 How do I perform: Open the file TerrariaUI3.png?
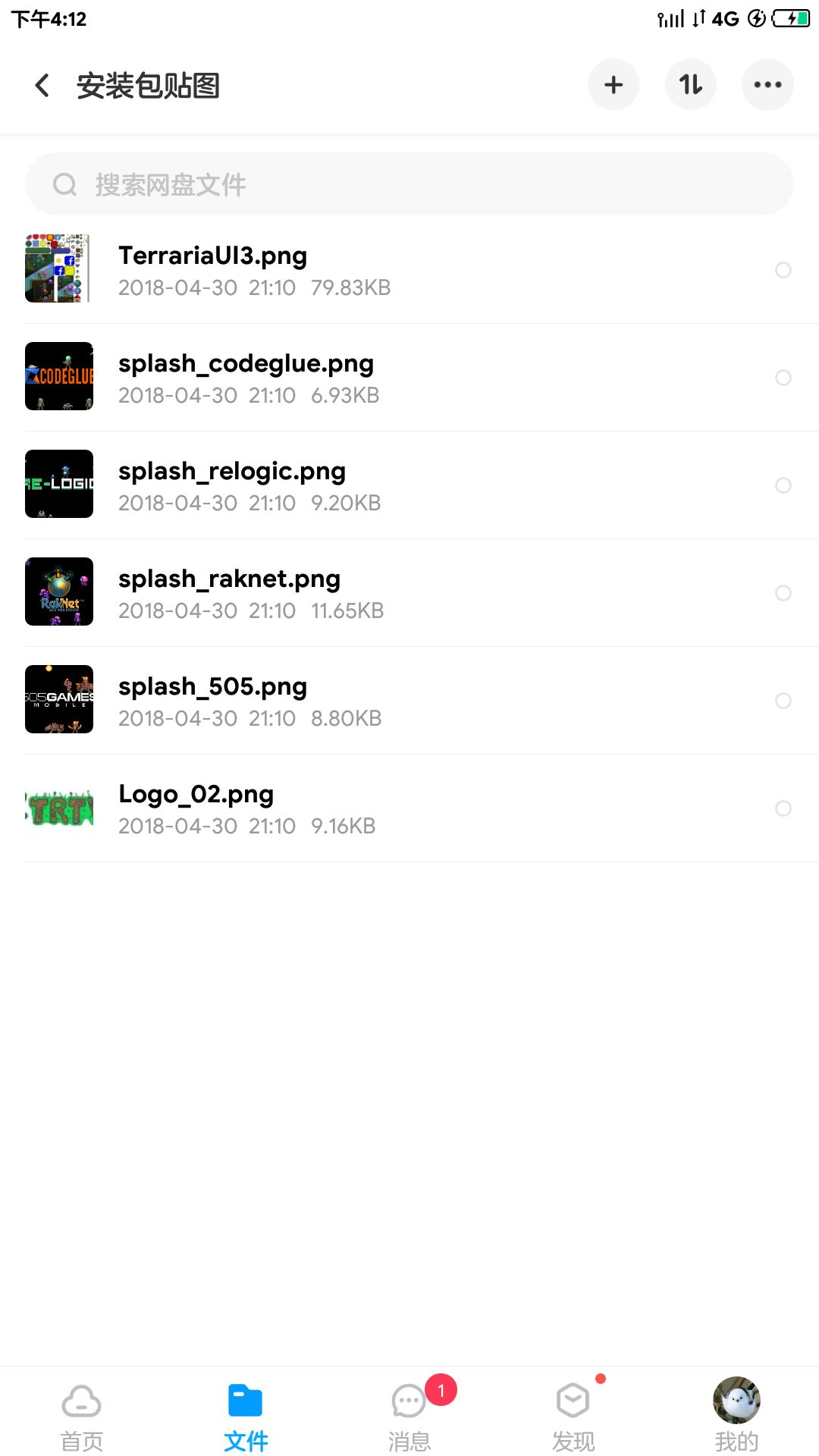pyautogui.click(x=303, y=270)
